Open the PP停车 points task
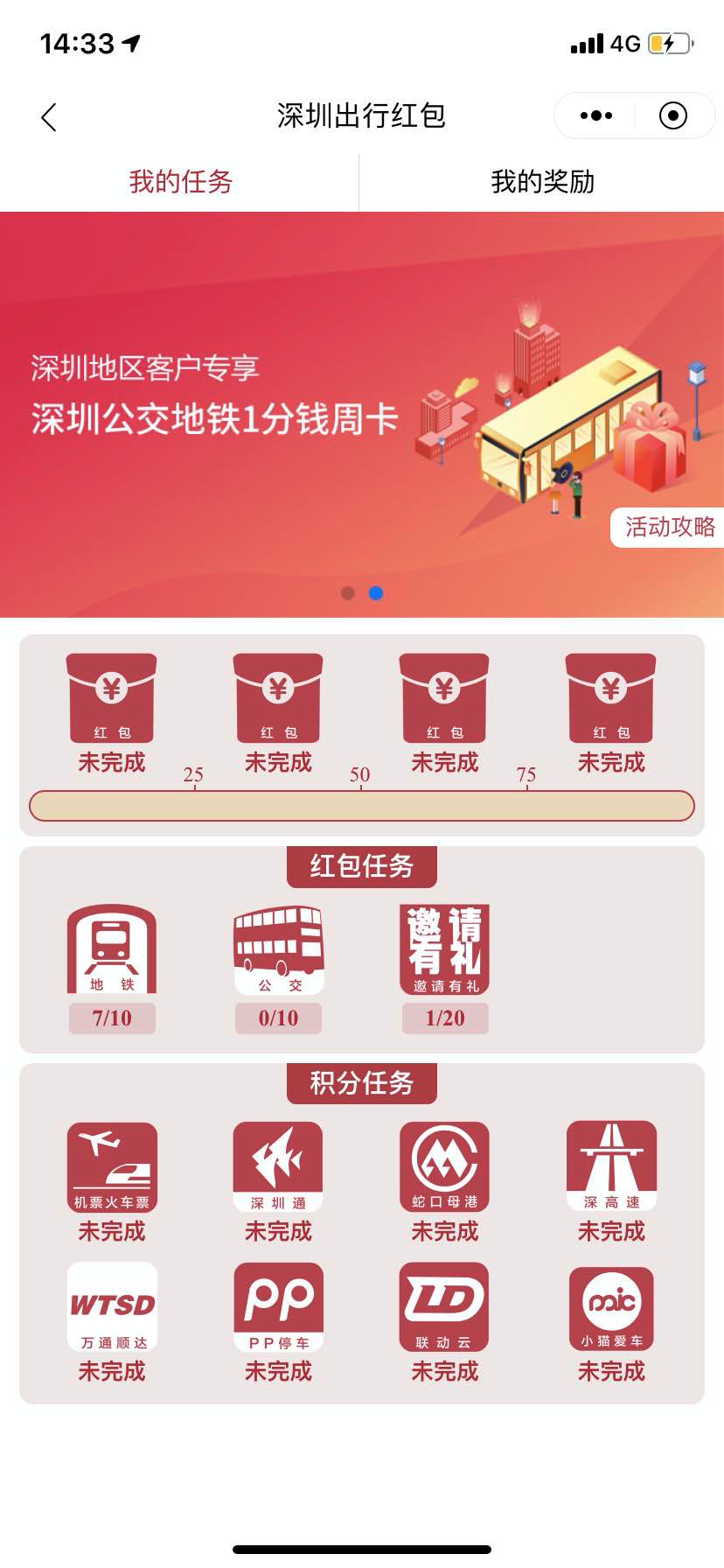The height and width of the screenshot is (1568, 724). point(278,1307)
